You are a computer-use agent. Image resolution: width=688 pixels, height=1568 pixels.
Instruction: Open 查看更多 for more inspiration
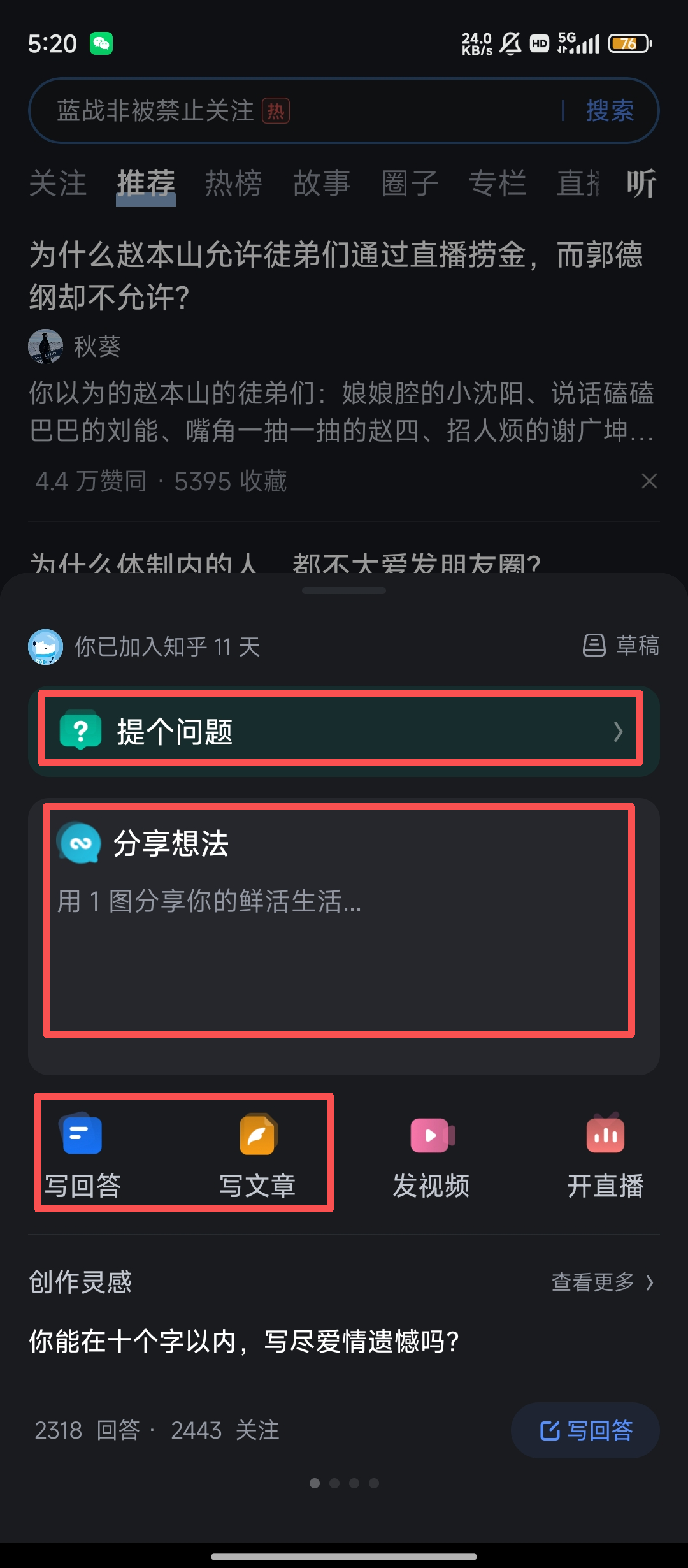(x=602, y=1282)
